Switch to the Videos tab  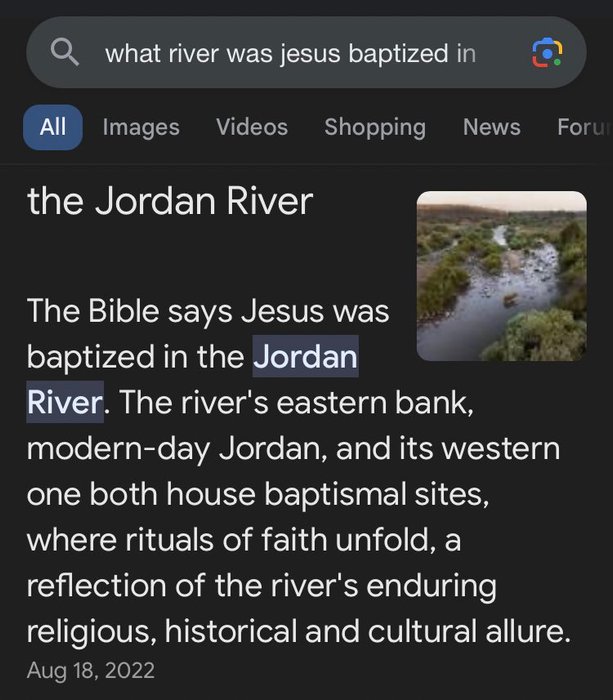(x=252, y=127)
